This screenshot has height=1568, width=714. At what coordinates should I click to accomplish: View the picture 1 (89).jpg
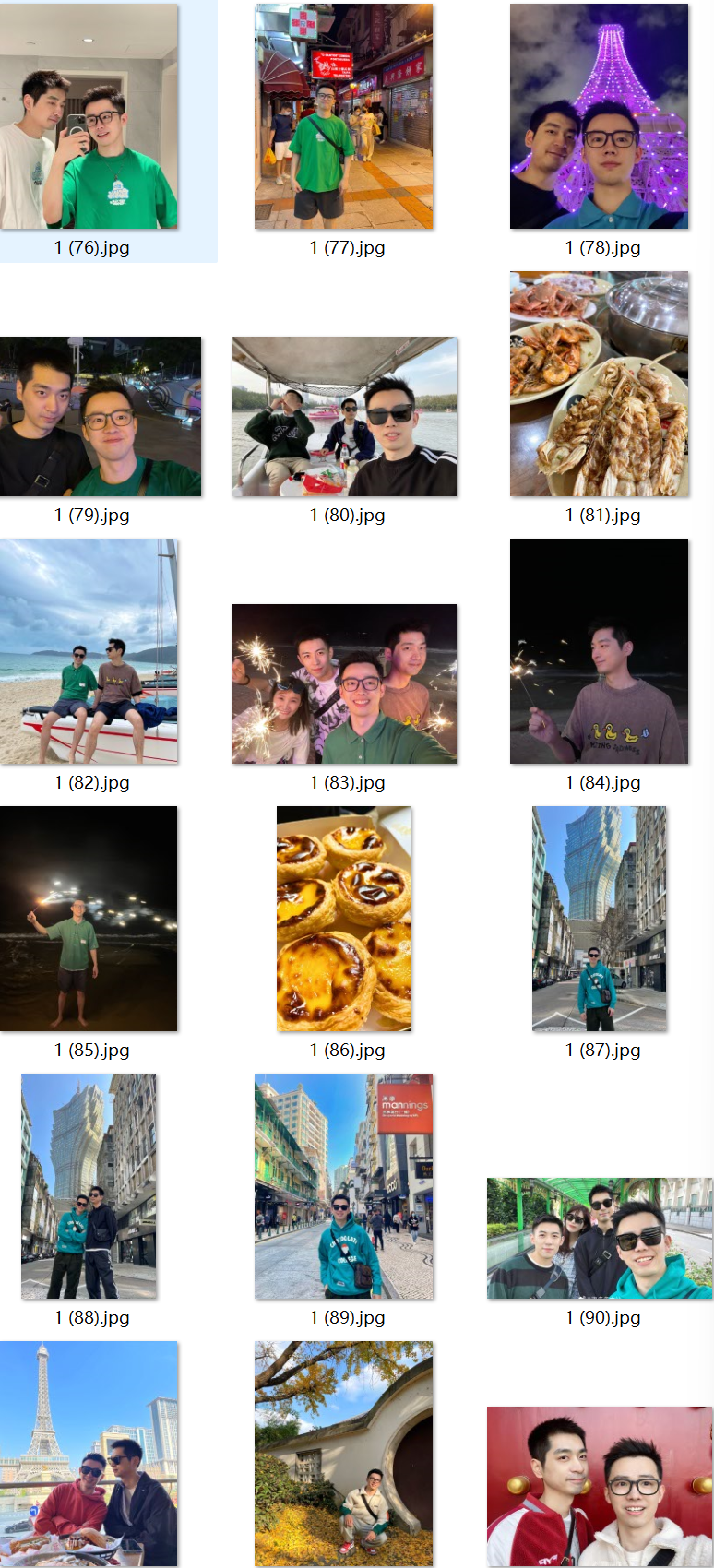(x=343, y=1186)
